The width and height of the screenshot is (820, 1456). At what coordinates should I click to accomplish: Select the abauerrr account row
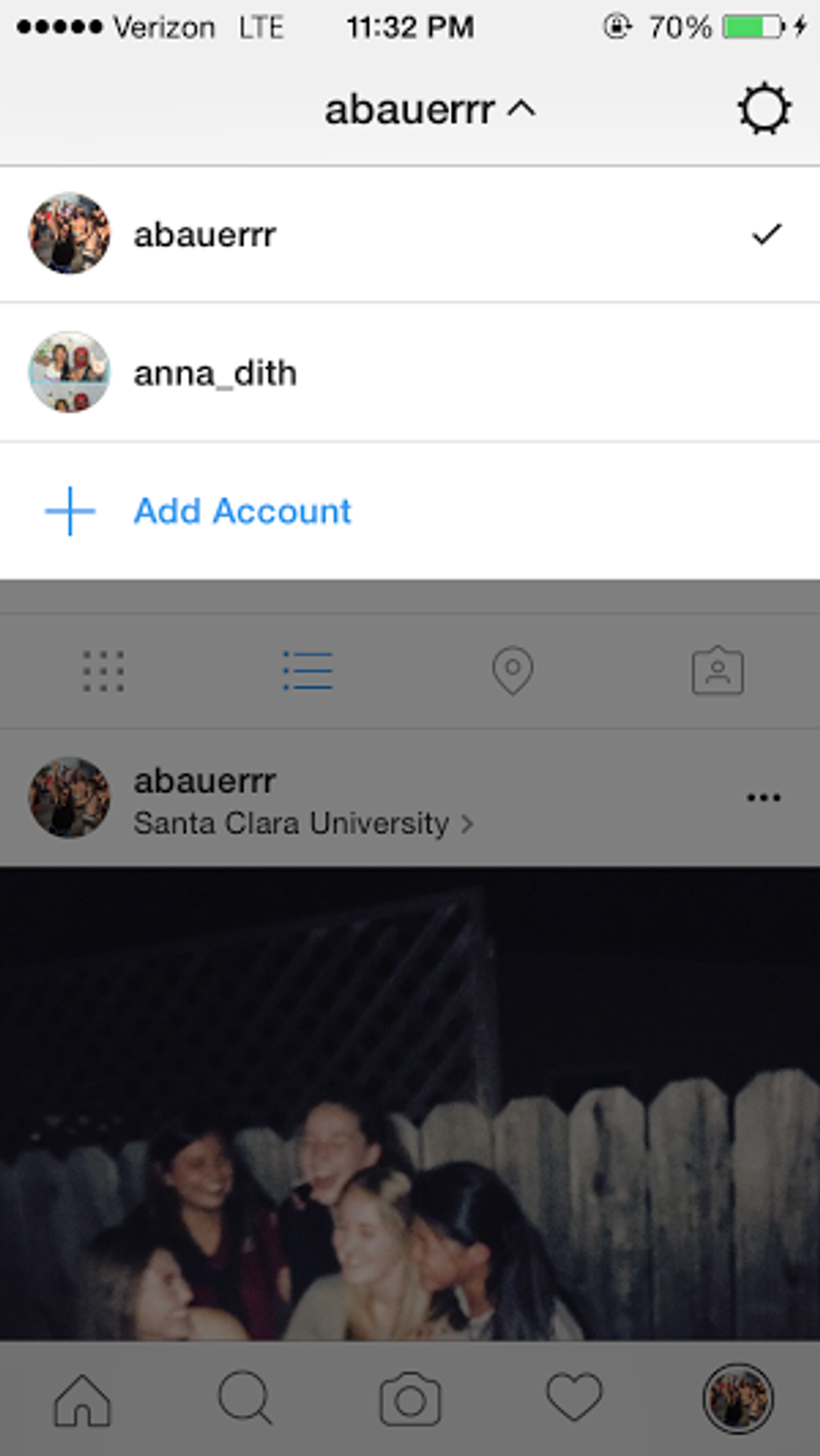coord(408,235)
